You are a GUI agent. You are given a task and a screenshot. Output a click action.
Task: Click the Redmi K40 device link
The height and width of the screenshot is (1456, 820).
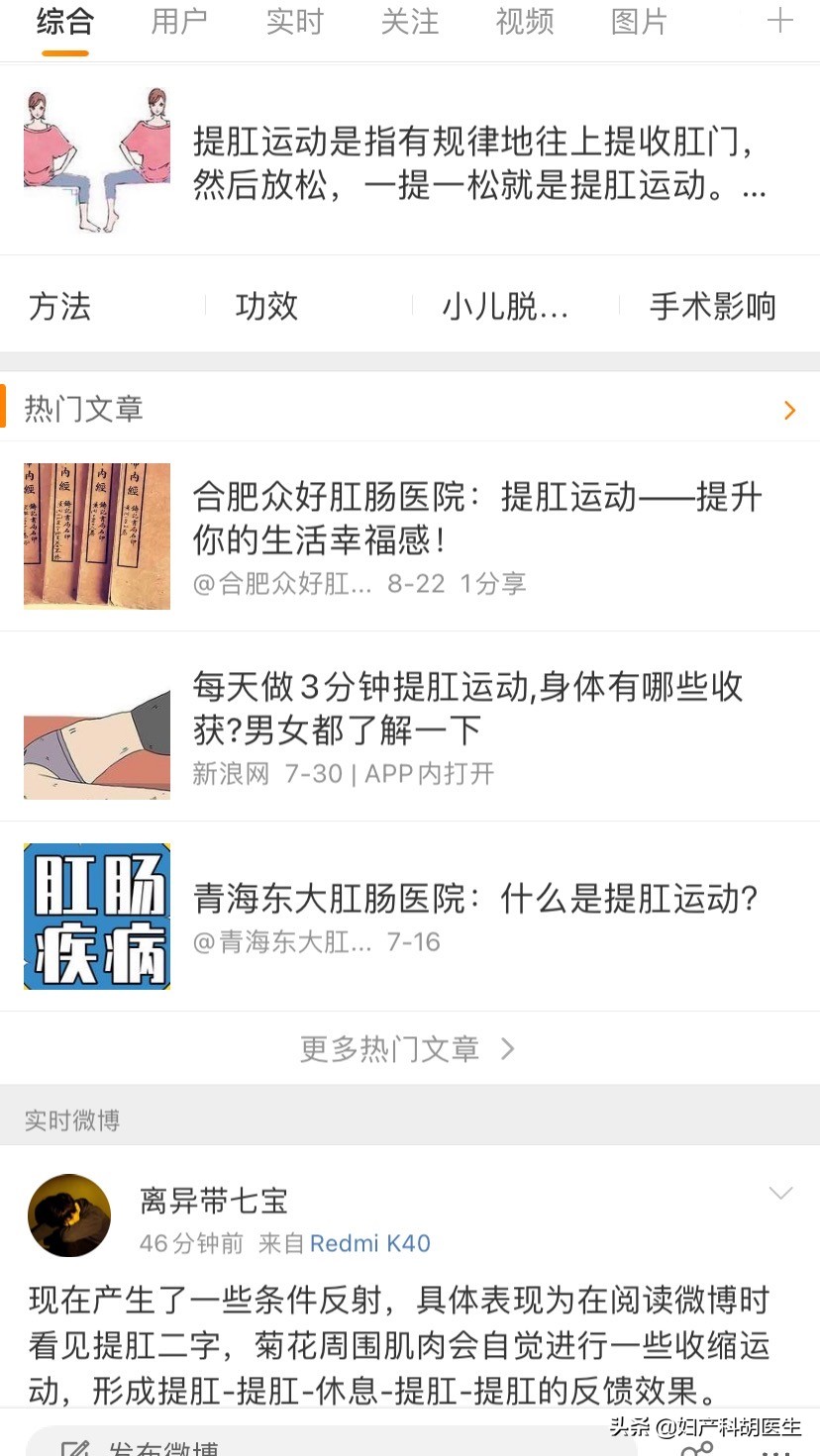(x=368, y=1243)
